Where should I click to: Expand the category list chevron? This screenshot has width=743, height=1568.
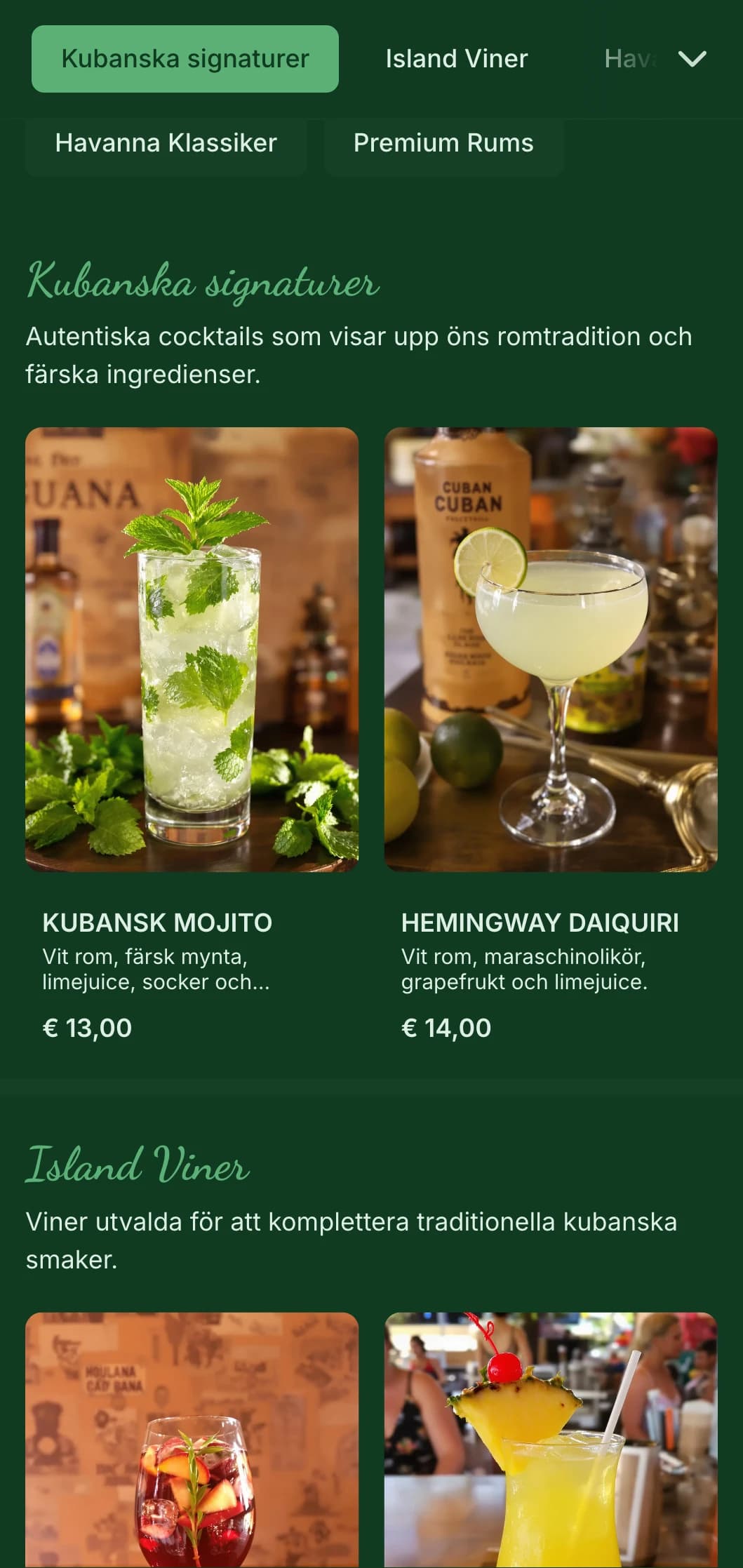point(692,59)
